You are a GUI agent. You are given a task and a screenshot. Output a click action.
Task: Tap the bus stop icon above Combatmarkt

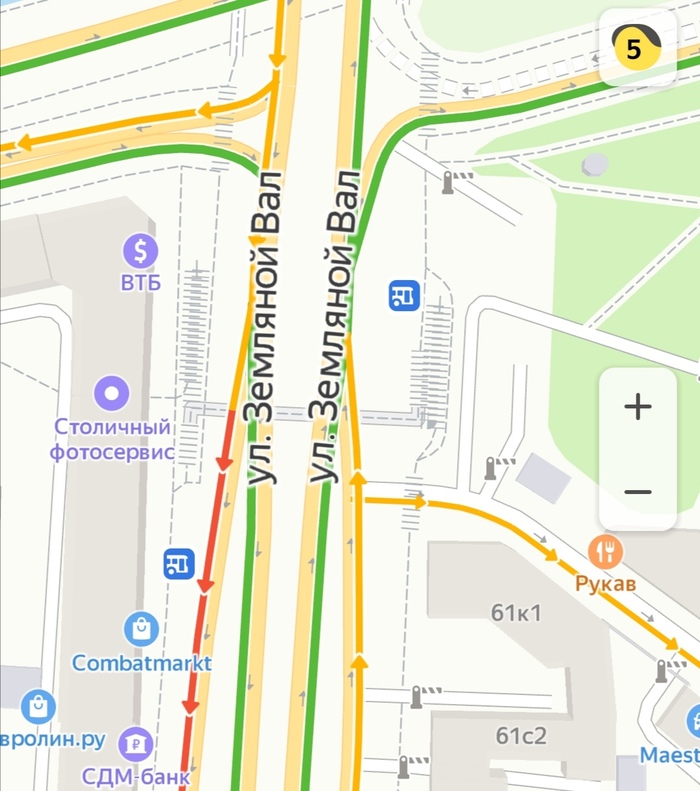[179, 564]
